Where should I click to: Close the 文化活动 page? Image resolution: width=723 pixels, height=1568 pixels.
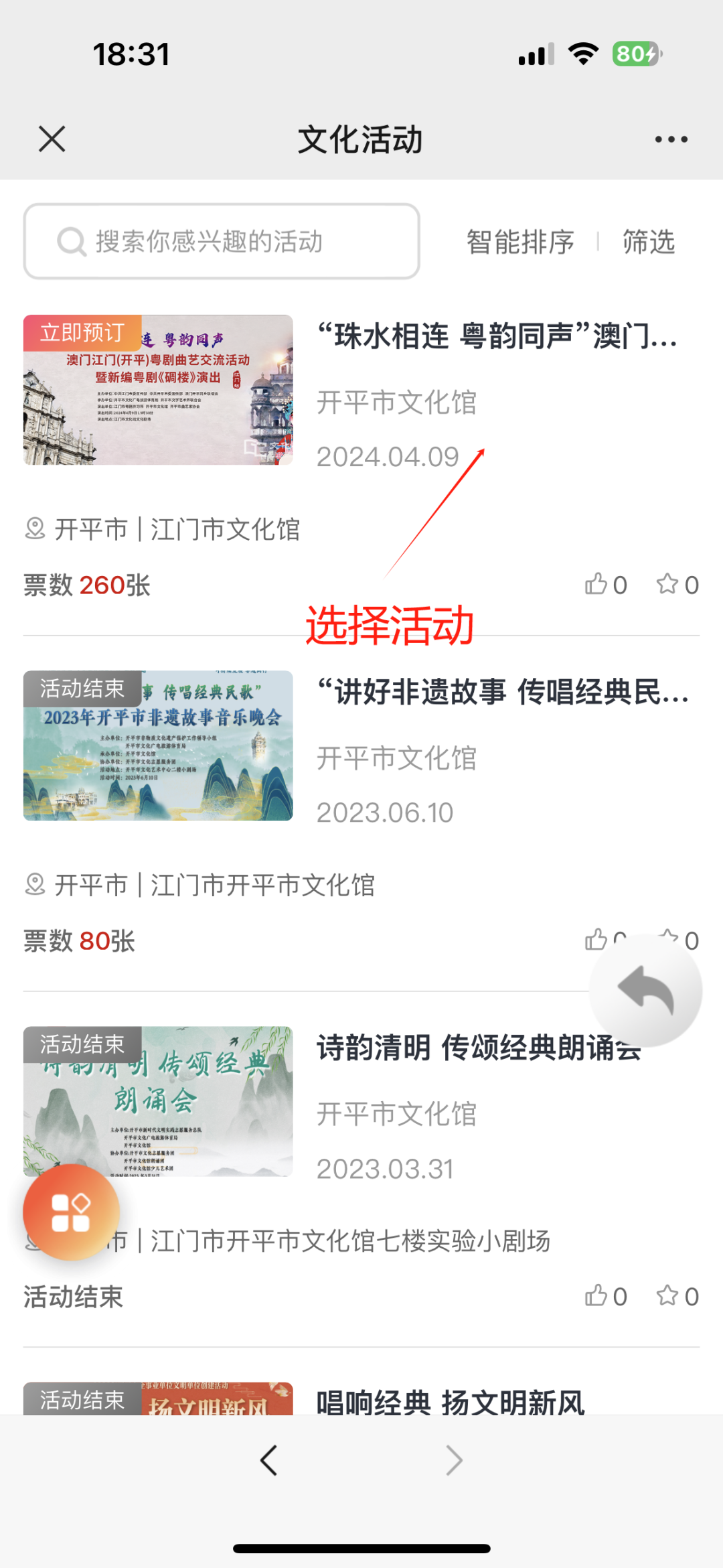[x=52, y=139]
